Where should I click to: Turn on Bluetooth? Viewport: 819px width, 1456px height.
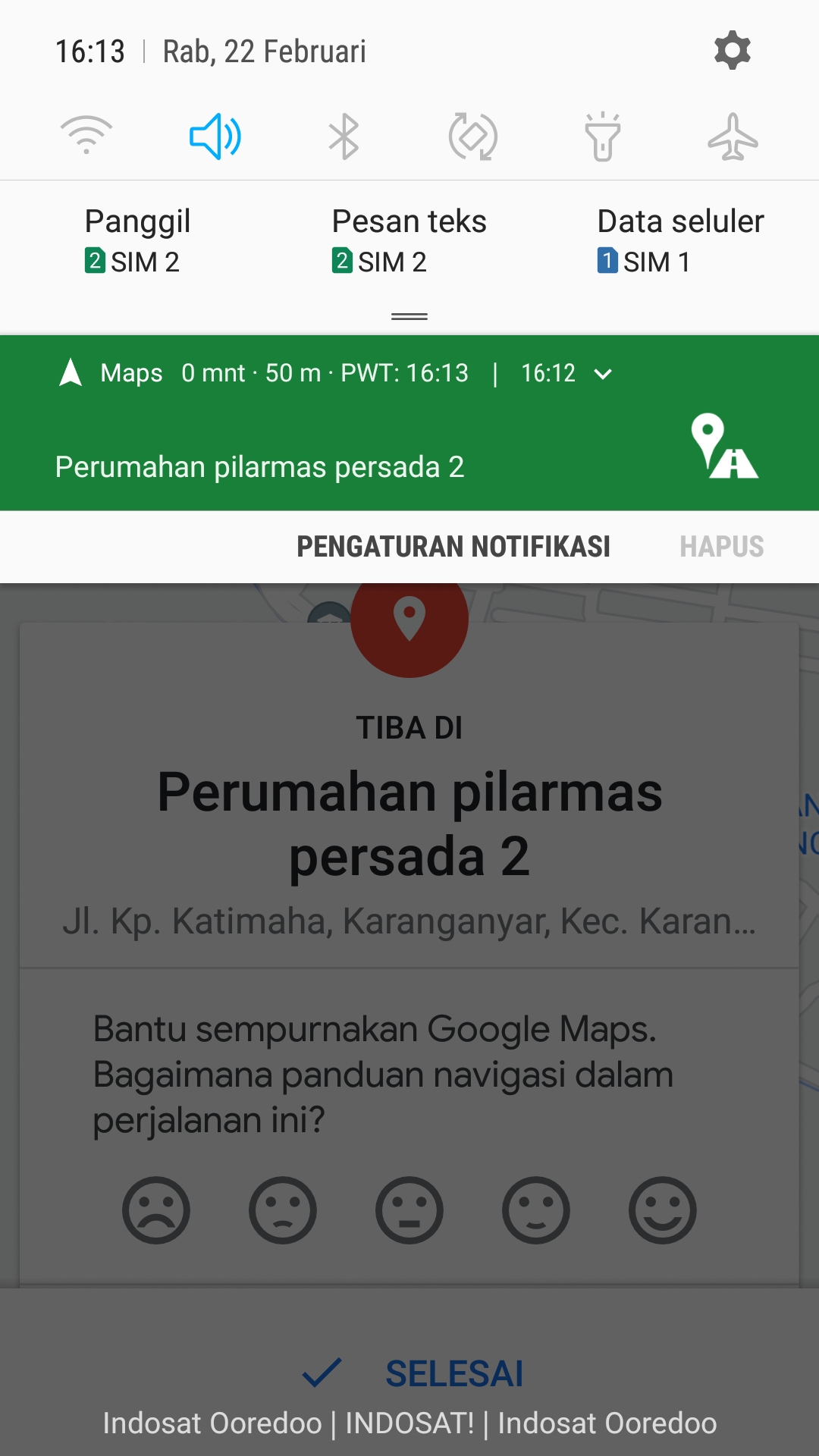click(x=344, y=136)
